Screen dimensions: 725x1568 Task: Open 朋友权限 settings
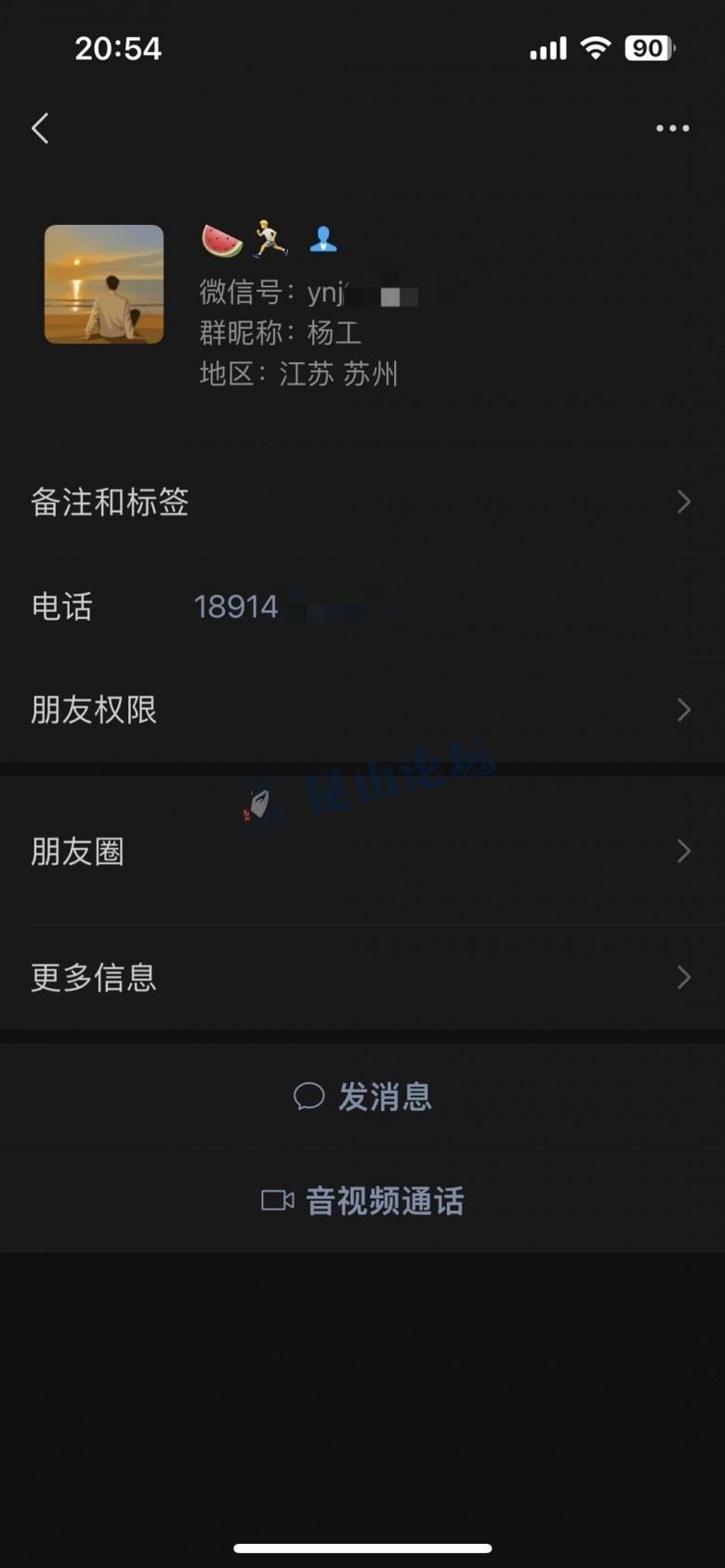[362, 711]
